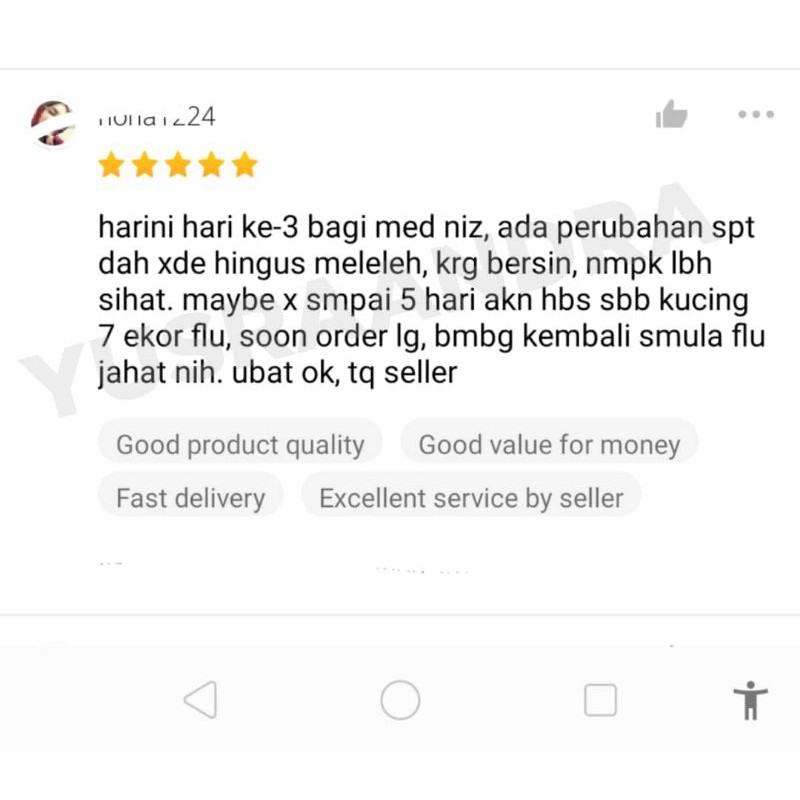Tap the accessibility shortcut icon

[751, 700]
